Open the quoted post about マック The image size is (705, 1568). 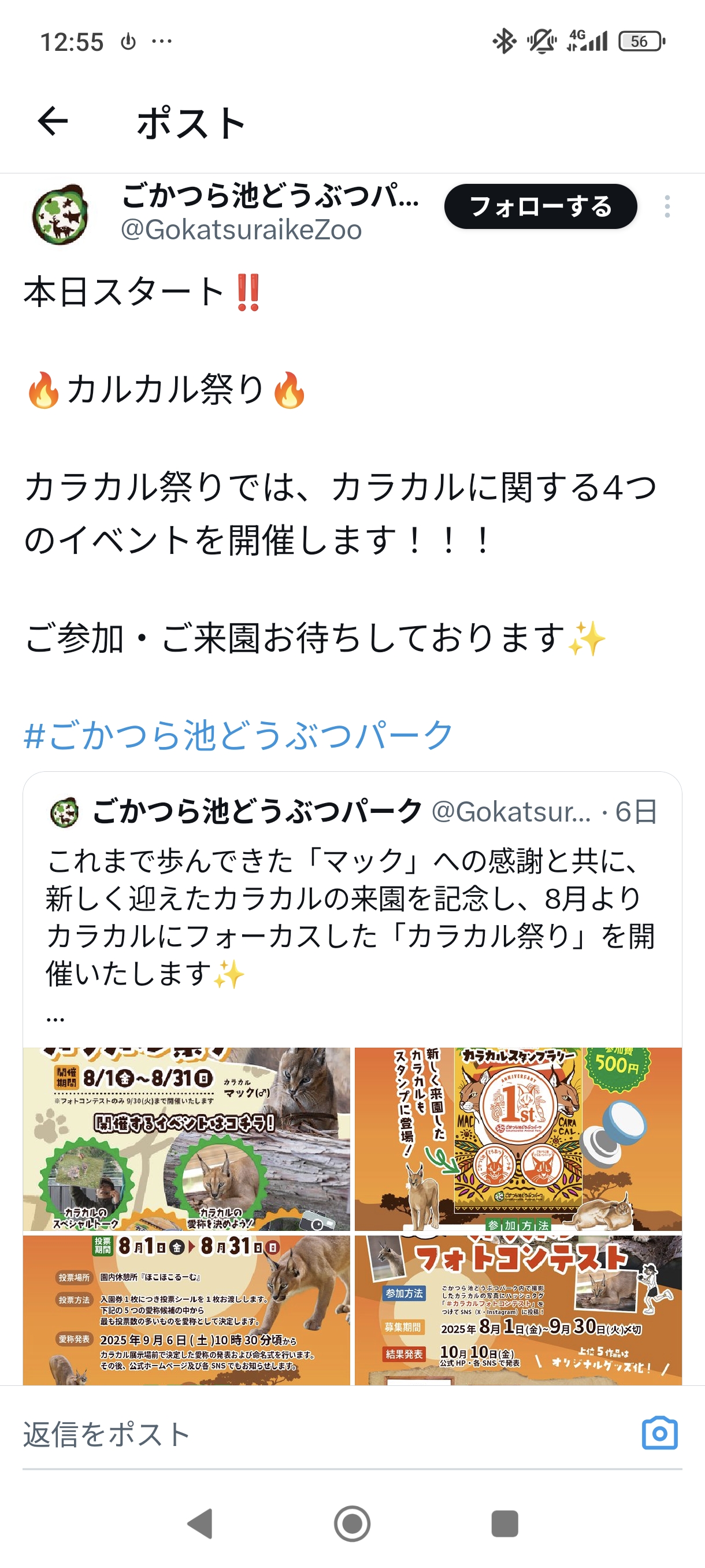click(352, 908)
